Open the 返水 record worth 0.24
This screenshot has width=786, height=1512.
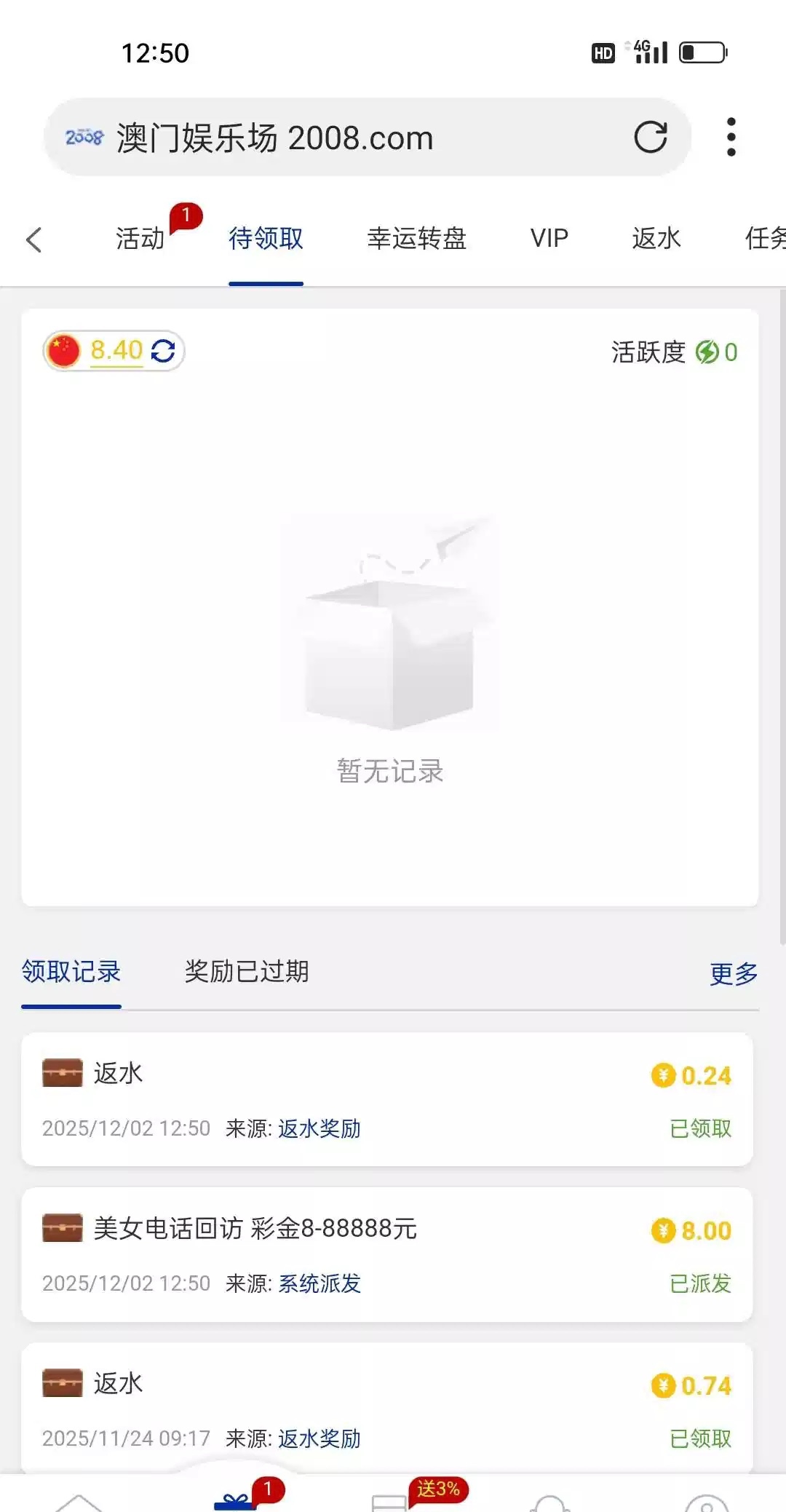click(386, 1099)
